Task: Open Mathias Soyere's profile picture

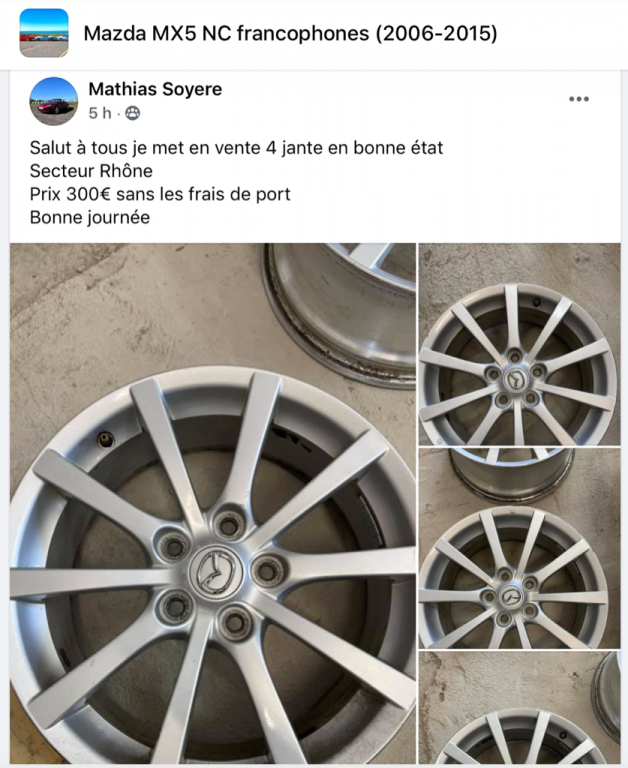Action: pos(54,101)
